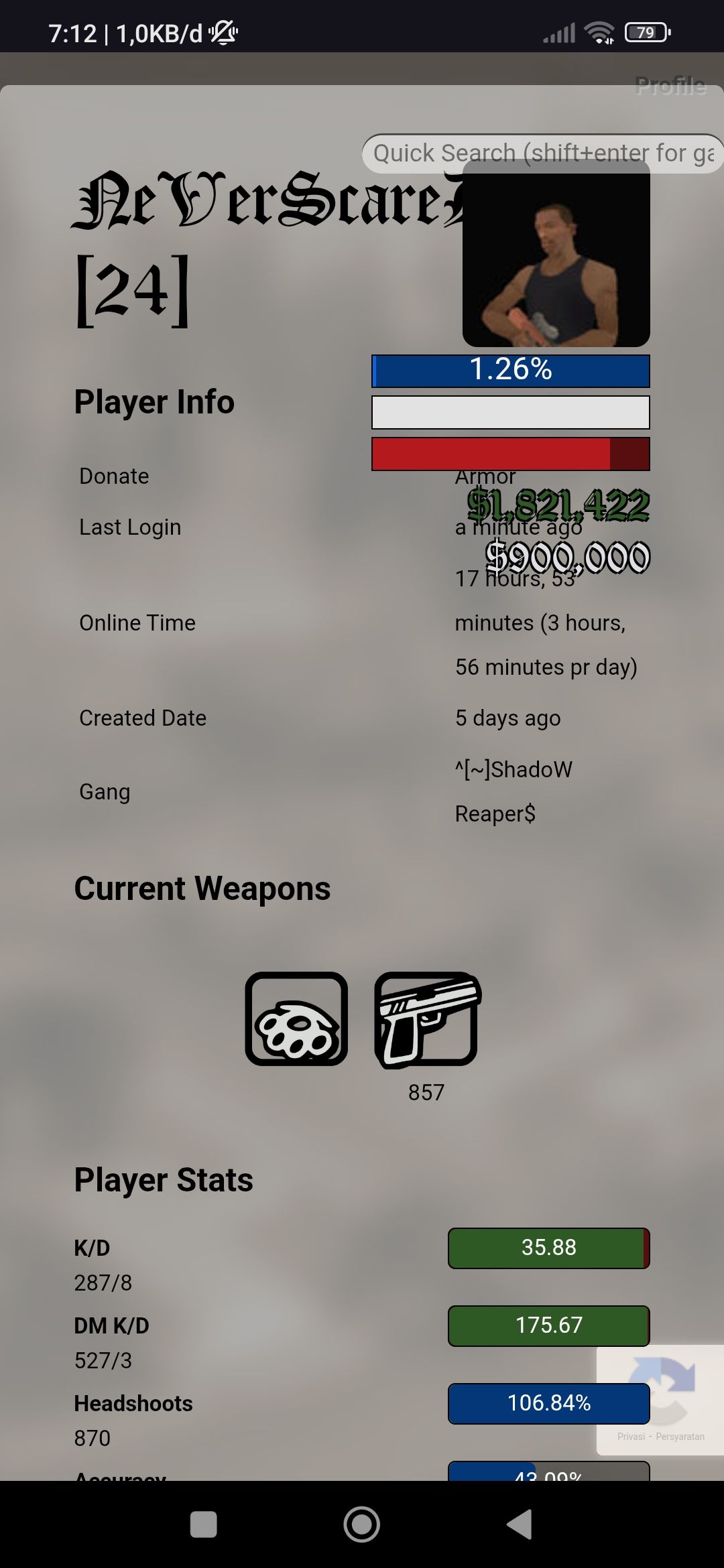Viewport: 724px width, 1568px height.
Task: Go to the system home screen
Action: [x=362, y=1524]
